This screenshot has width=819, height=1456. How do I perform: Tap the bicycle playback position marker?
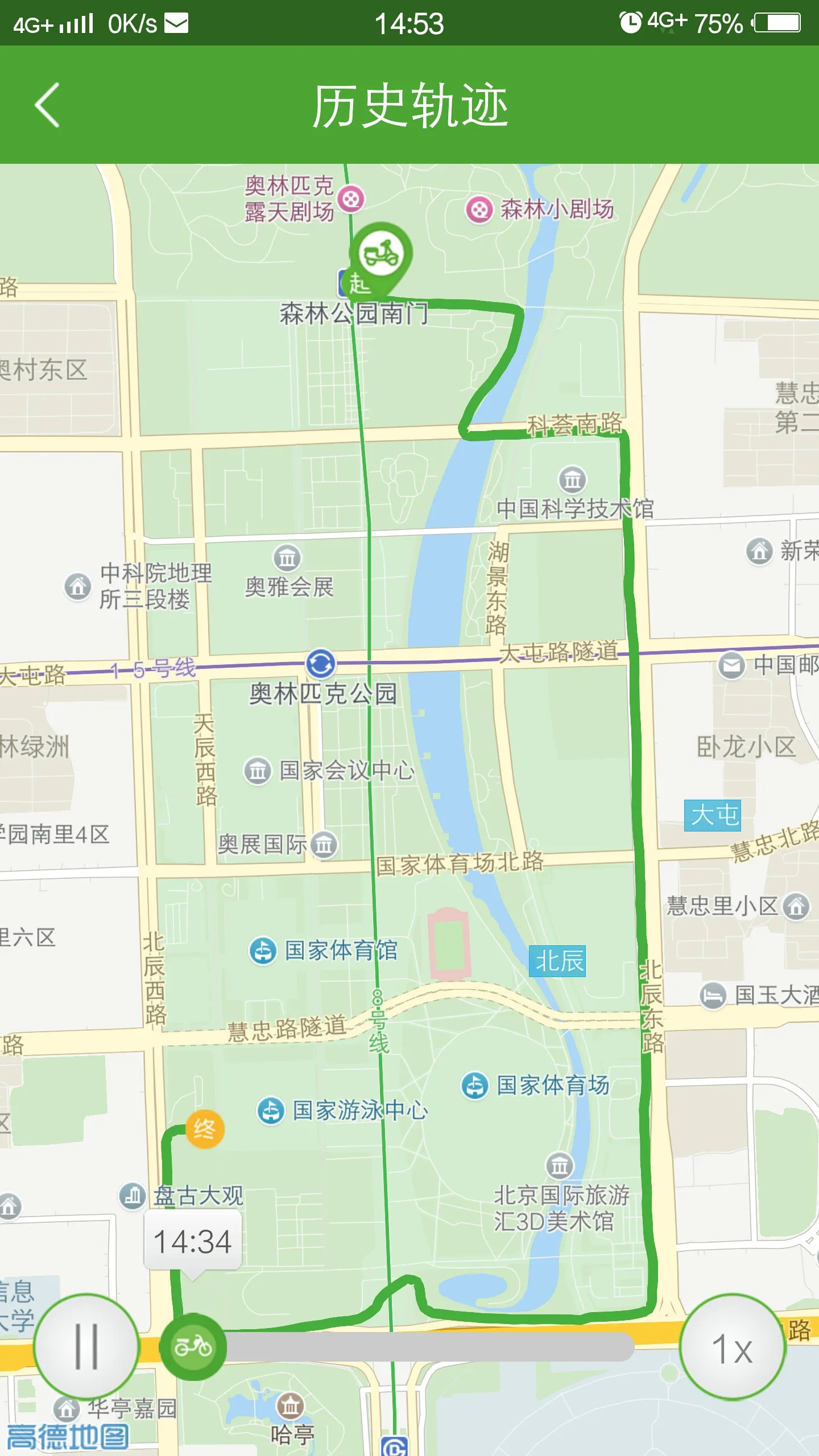(x=193, y=1346)
